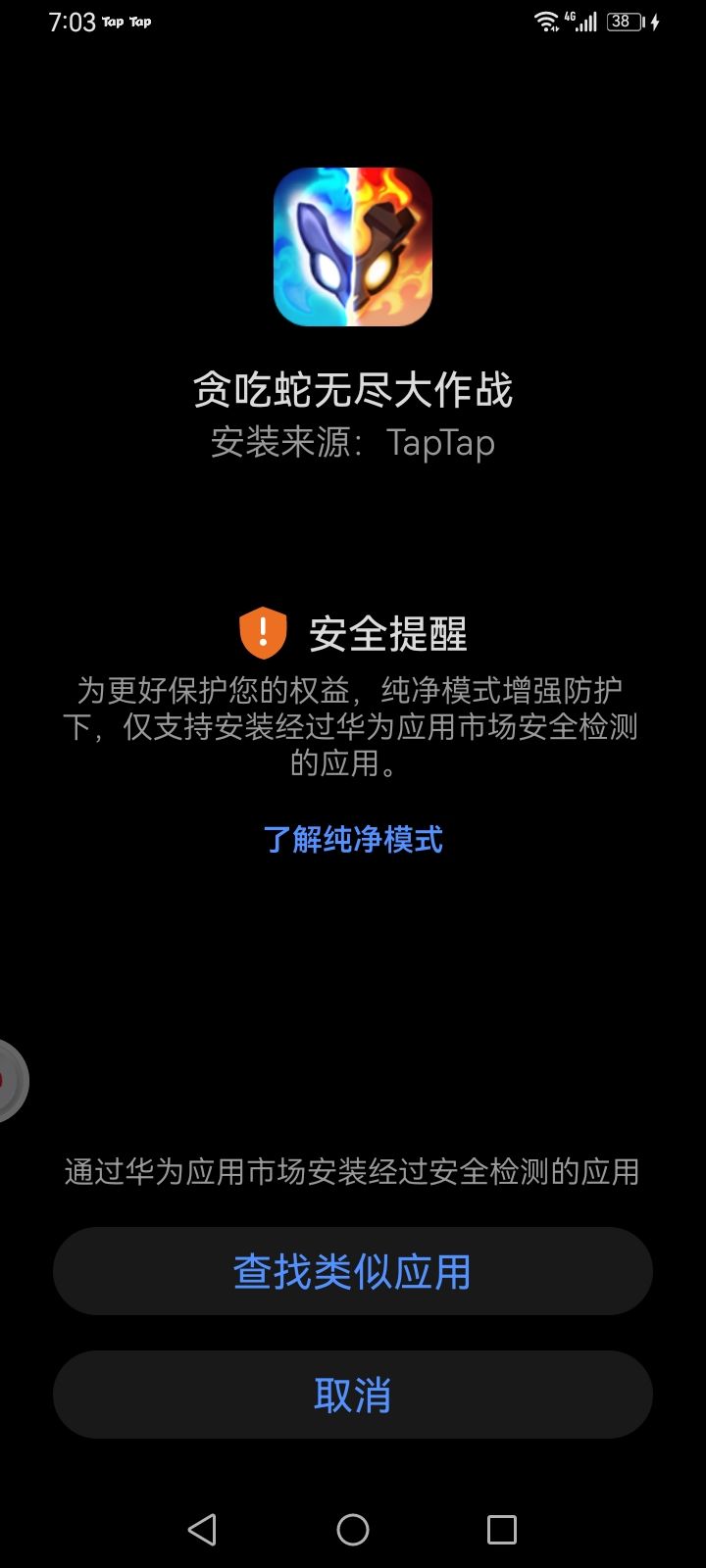Tap the 查找类似应用 button
Screen dimensions: 706x1568
pyautogui.click(x=353, y=1270)
